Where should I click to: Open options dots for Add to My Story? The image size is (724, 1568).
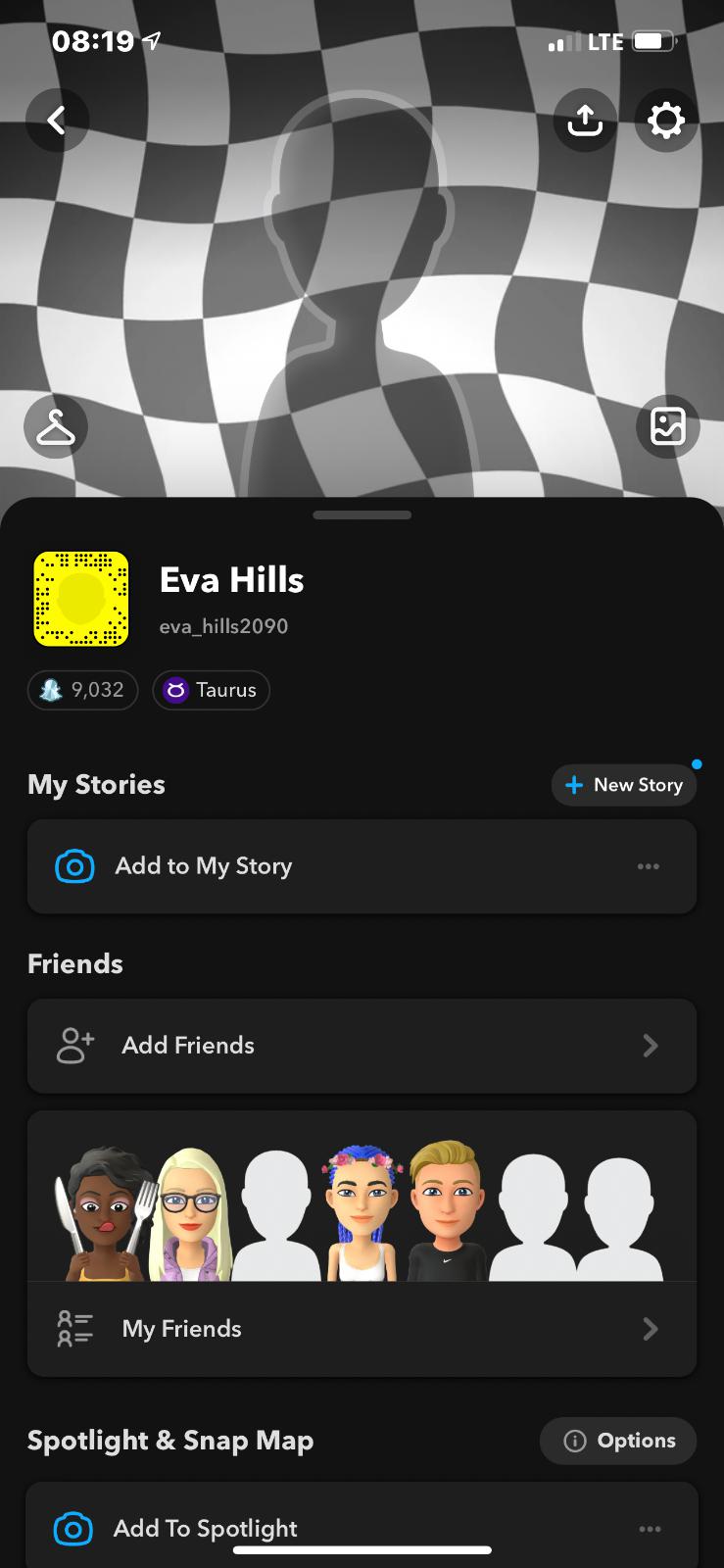click(x=648, y=866)
